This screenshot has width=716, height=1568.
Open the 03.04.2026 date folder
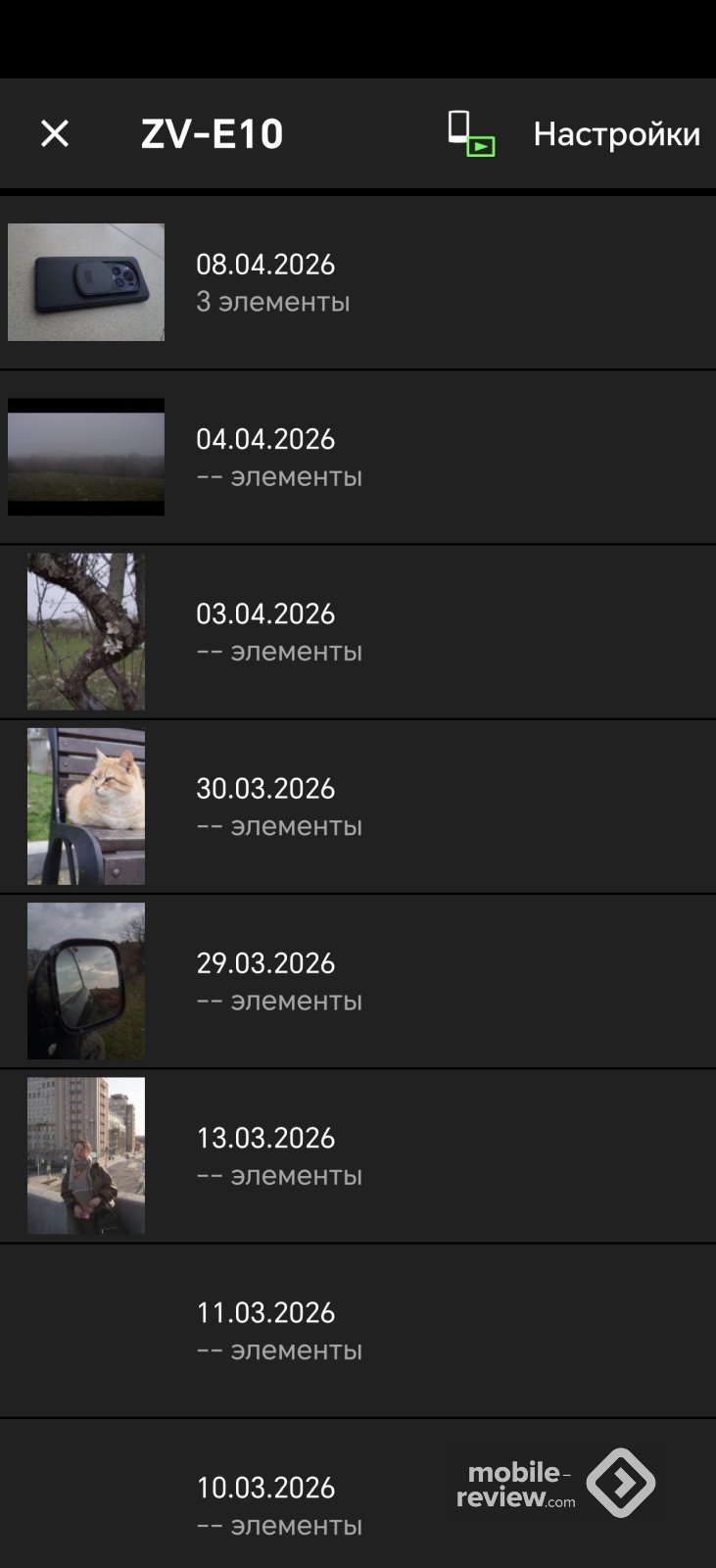tap(358, 631)
